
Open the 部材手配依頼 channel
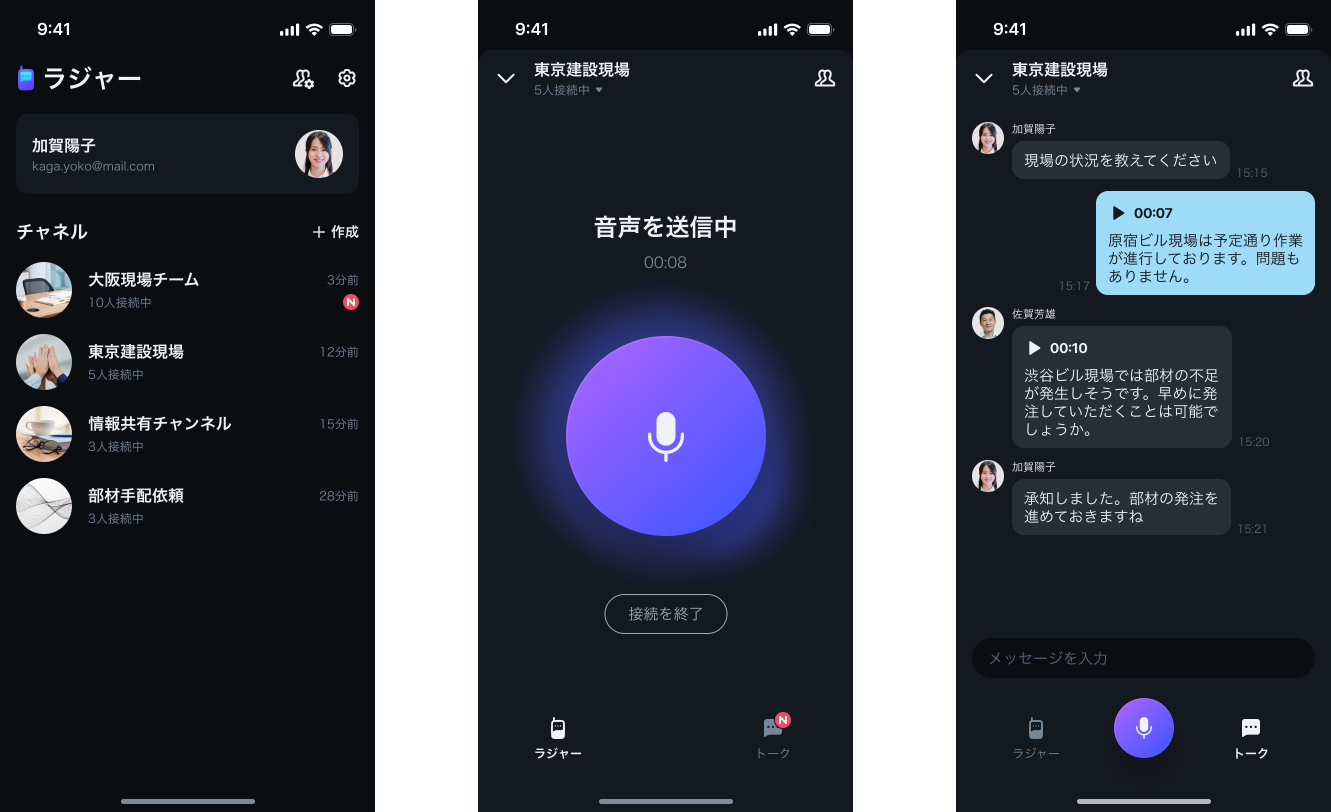[187, 506]
